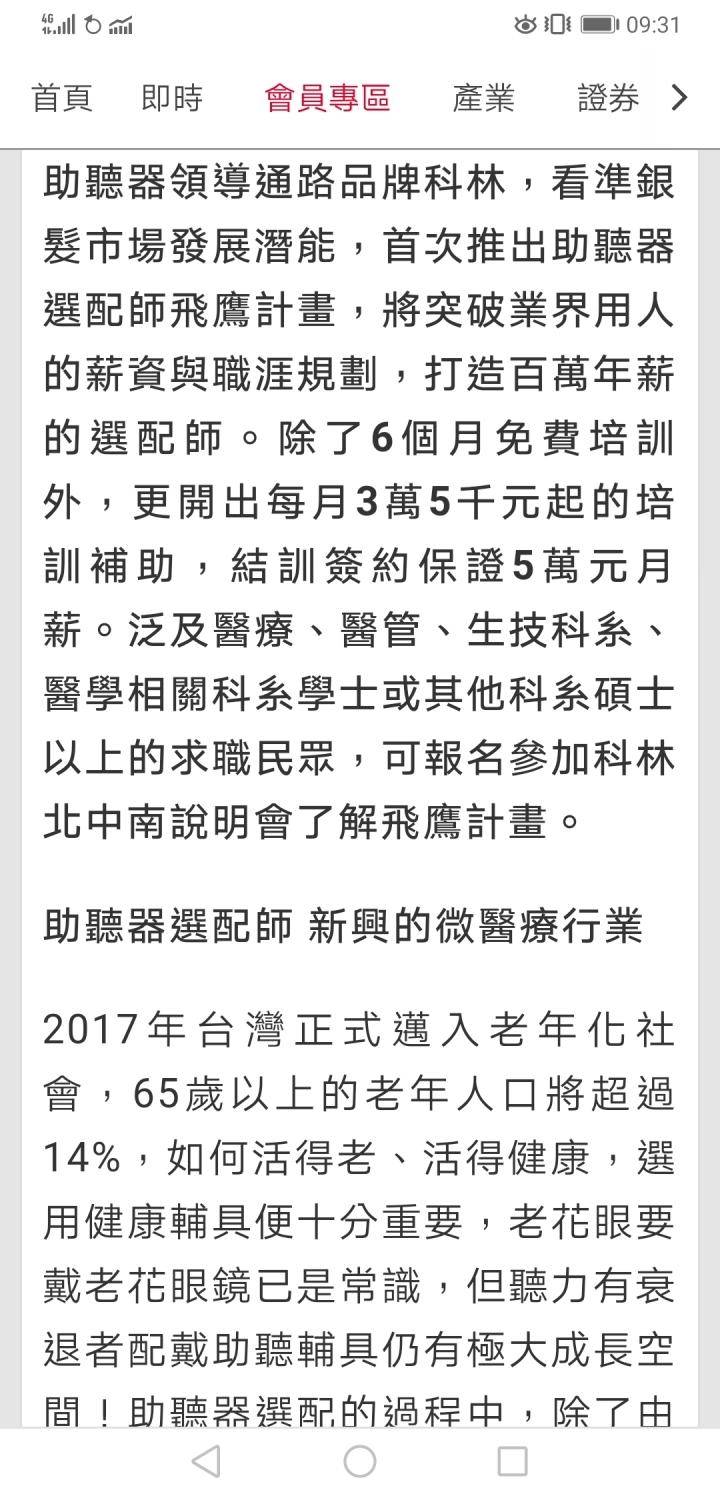The width and height of the screenshot is (720, 1496).
Task: Tap the system back button
Action: [206, 1462]
